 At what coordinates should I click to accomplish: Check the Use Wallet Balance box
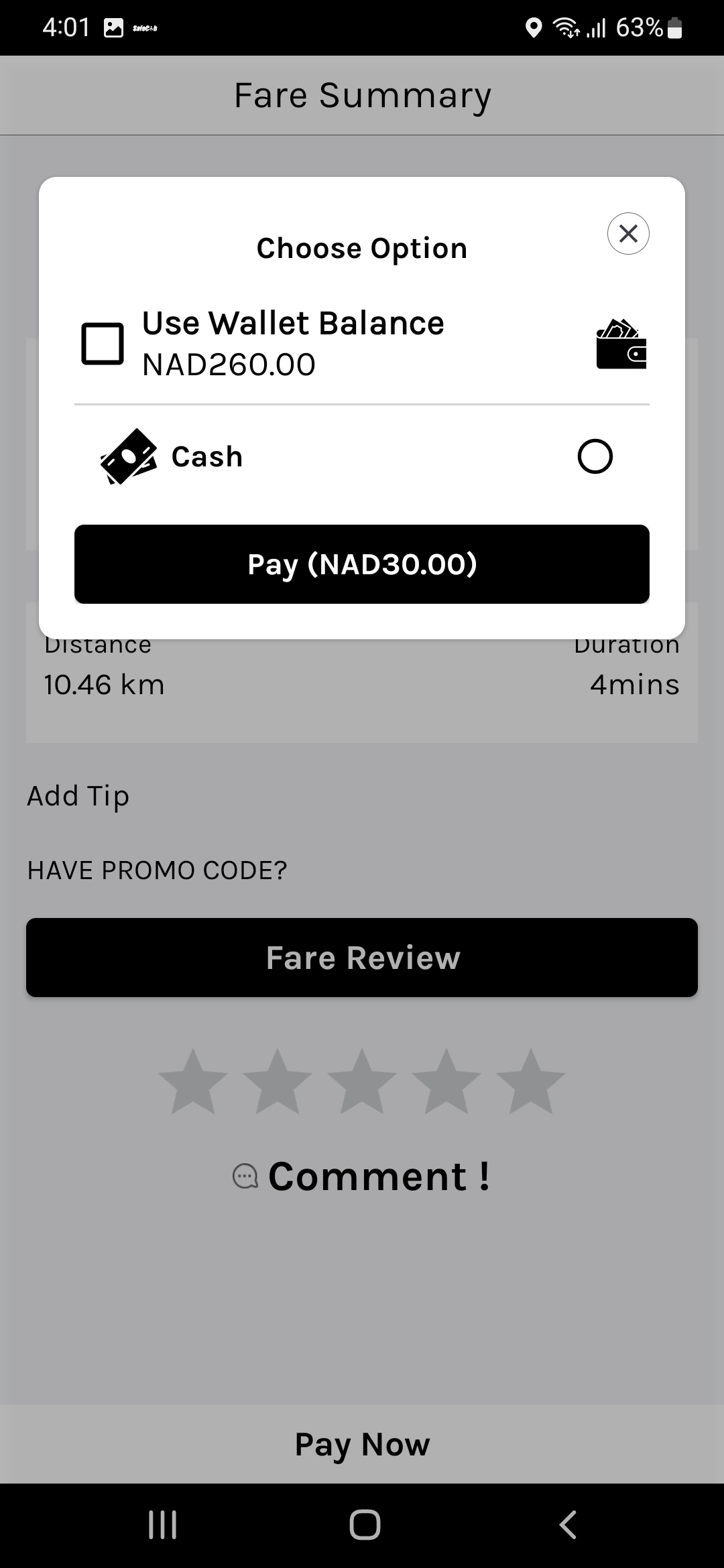click(x=103, y=344)
